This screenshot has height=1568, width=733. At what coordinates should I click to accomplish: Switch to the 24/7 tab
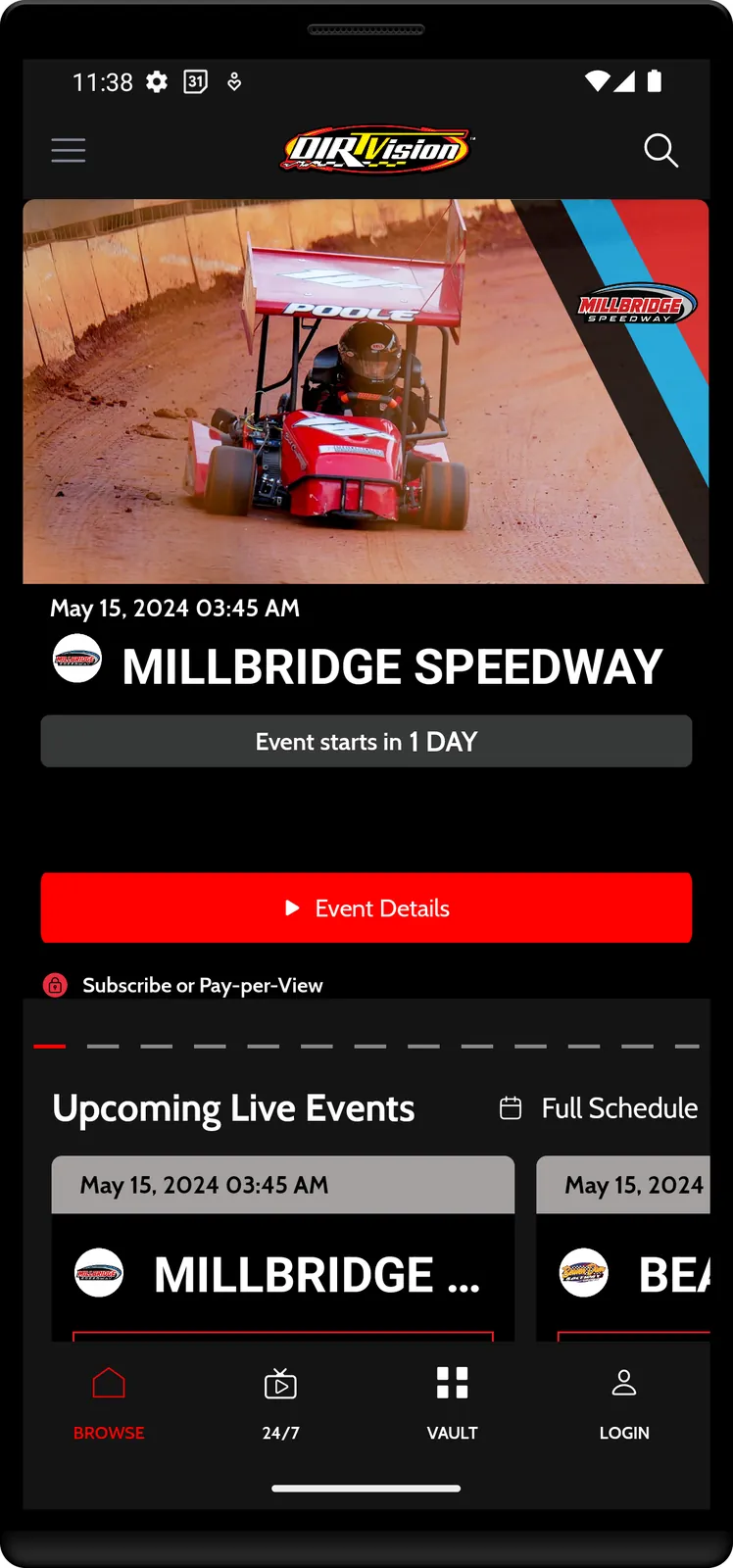pyautogui.click(x=280, y=1403)
